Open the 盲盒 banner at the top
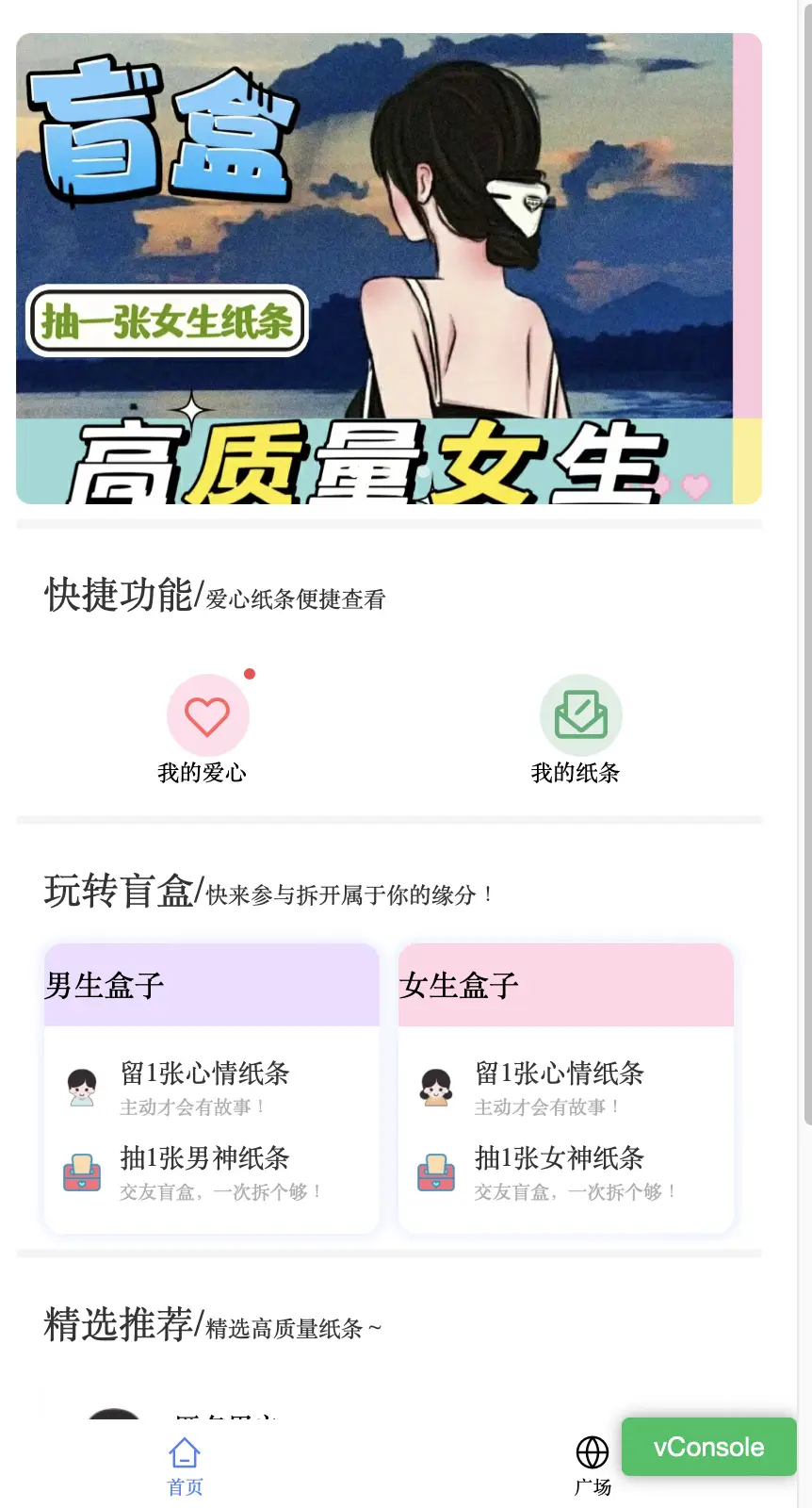 pos(388,269)
